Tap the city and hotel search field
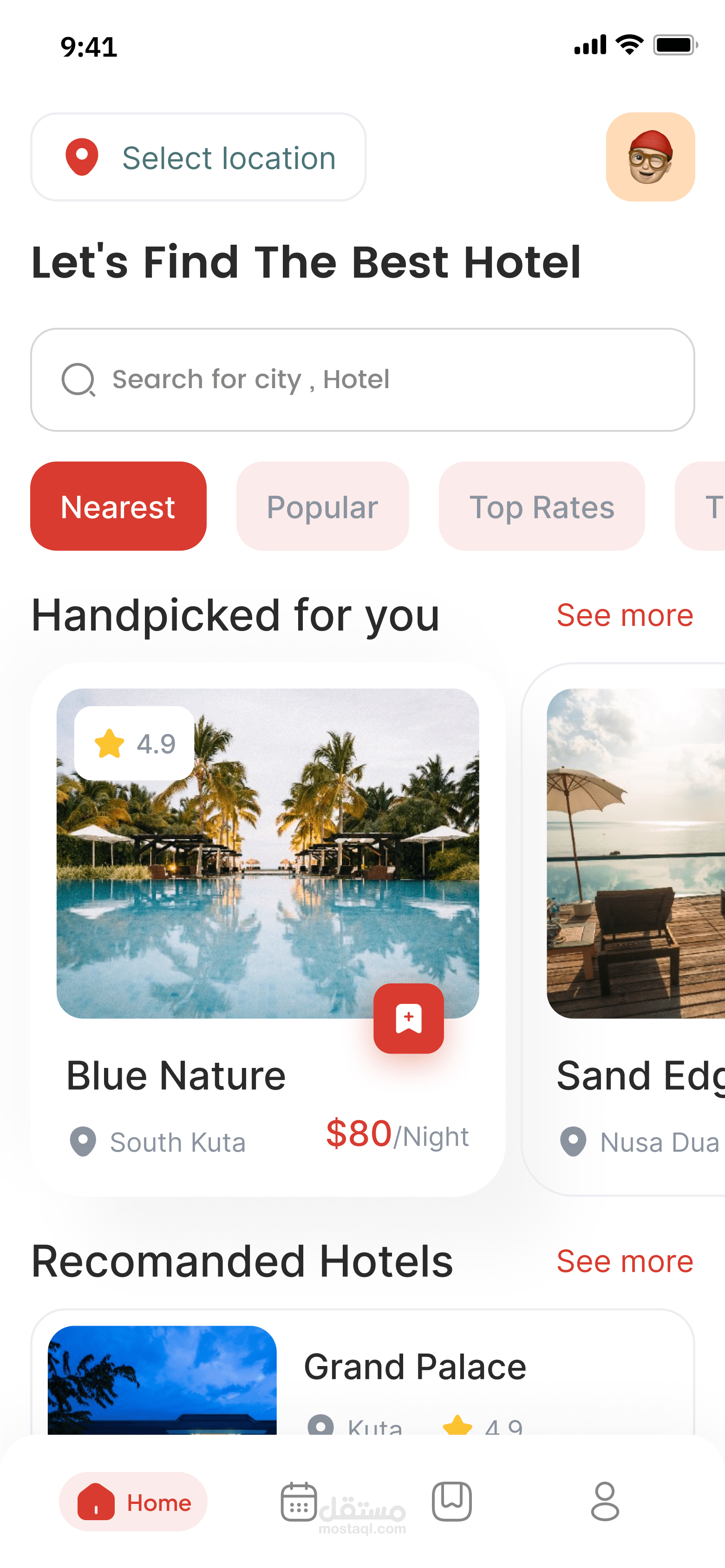This screenshot has width=725, height=1568. [x=363, y=380]
